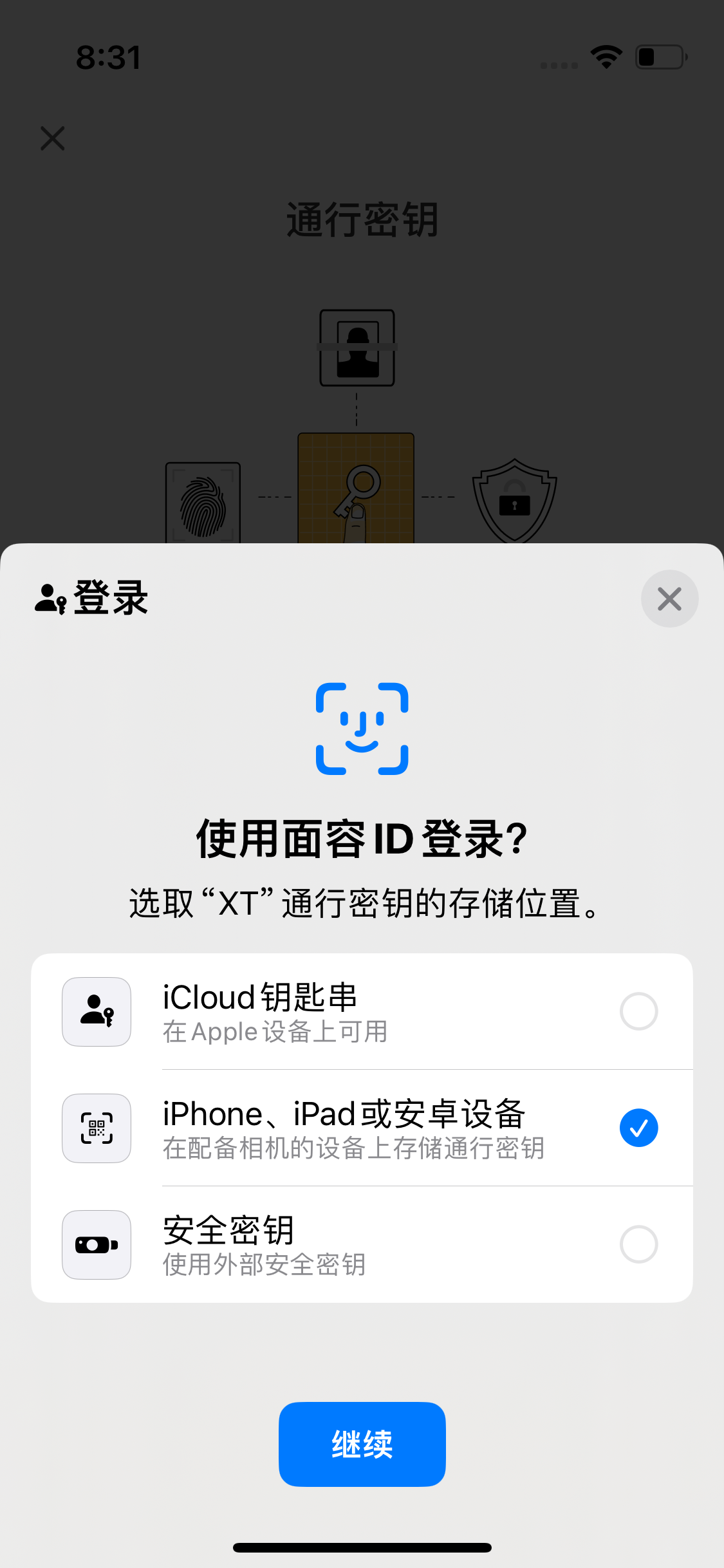Dismiss the 登录 sheet with the X button
The height and width of the screenshot is (1568, 724).
(669, 599)
